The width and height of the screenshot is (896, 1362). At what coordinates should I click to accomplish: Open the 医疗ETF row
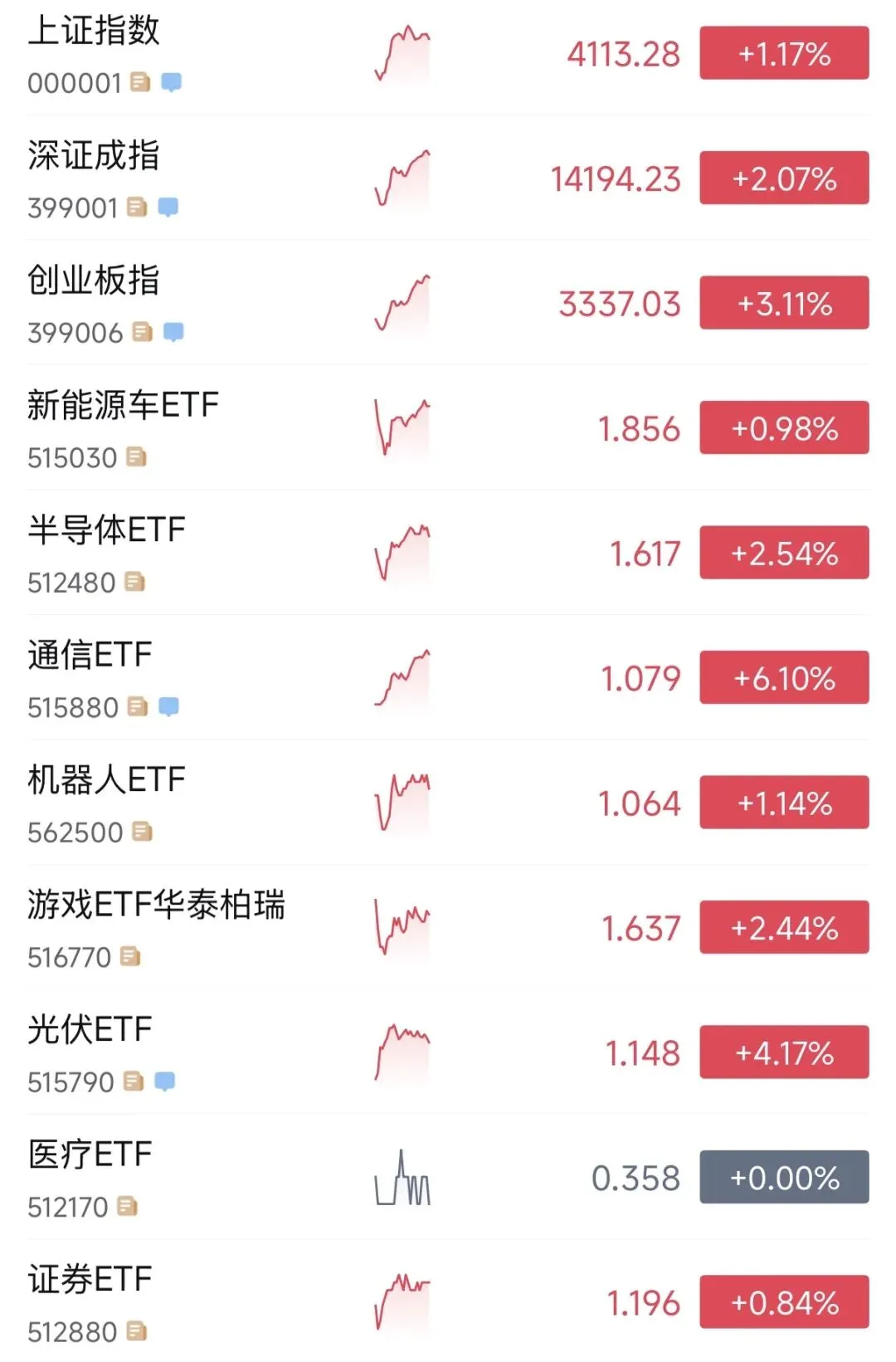coord(448,1177)
